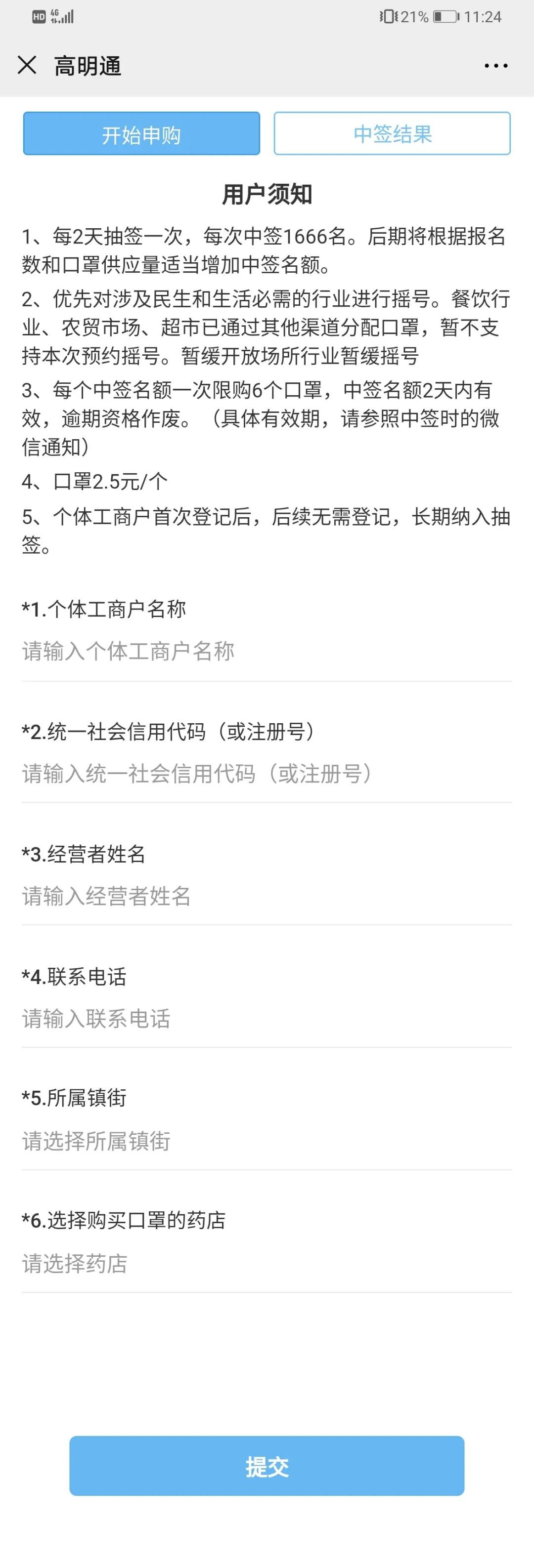Open the three-dot overflow menu
534x1568 pixels.
(x=495, y=66)
